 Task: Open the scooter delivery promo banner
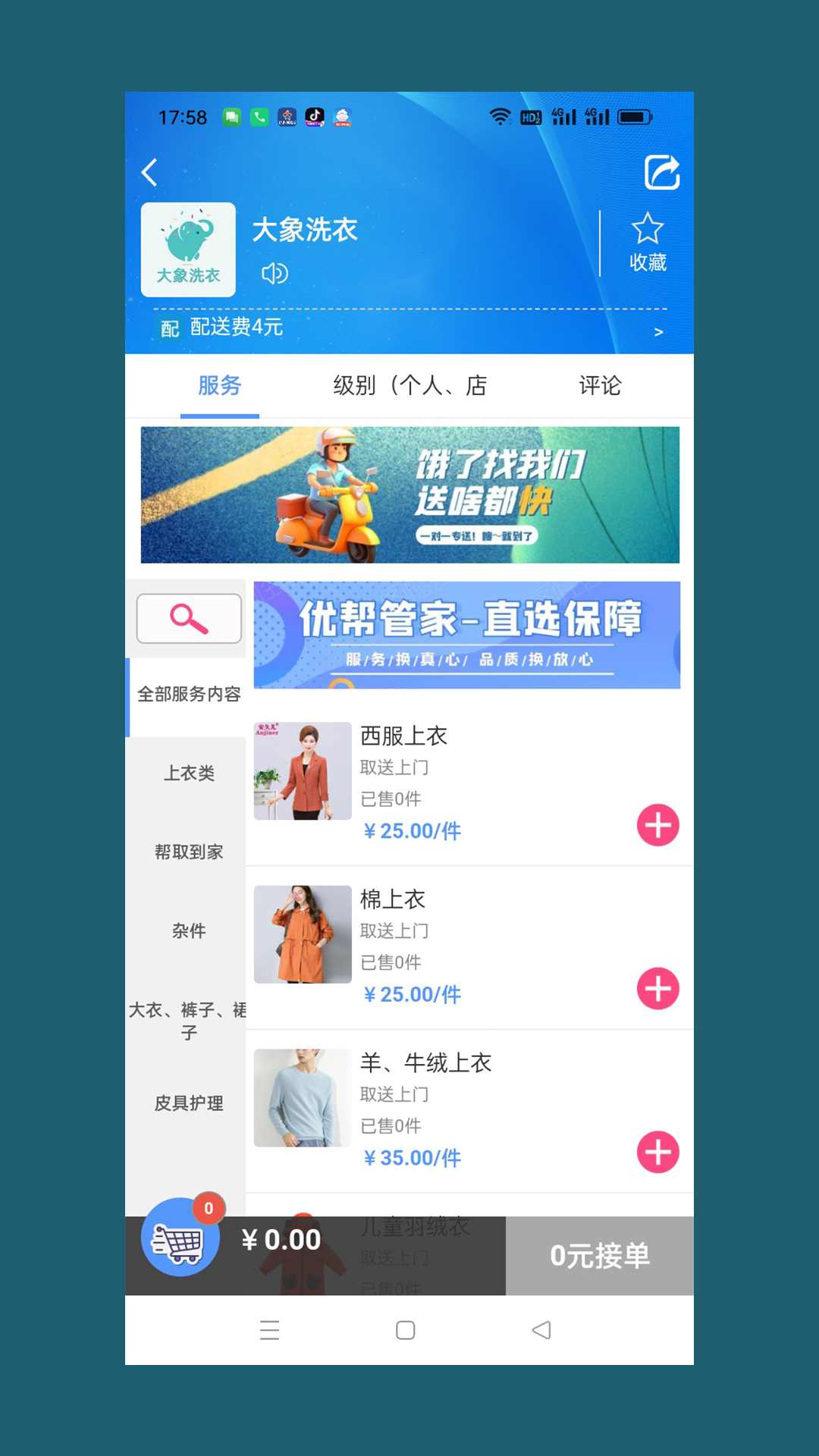click(x=409, y=494)
